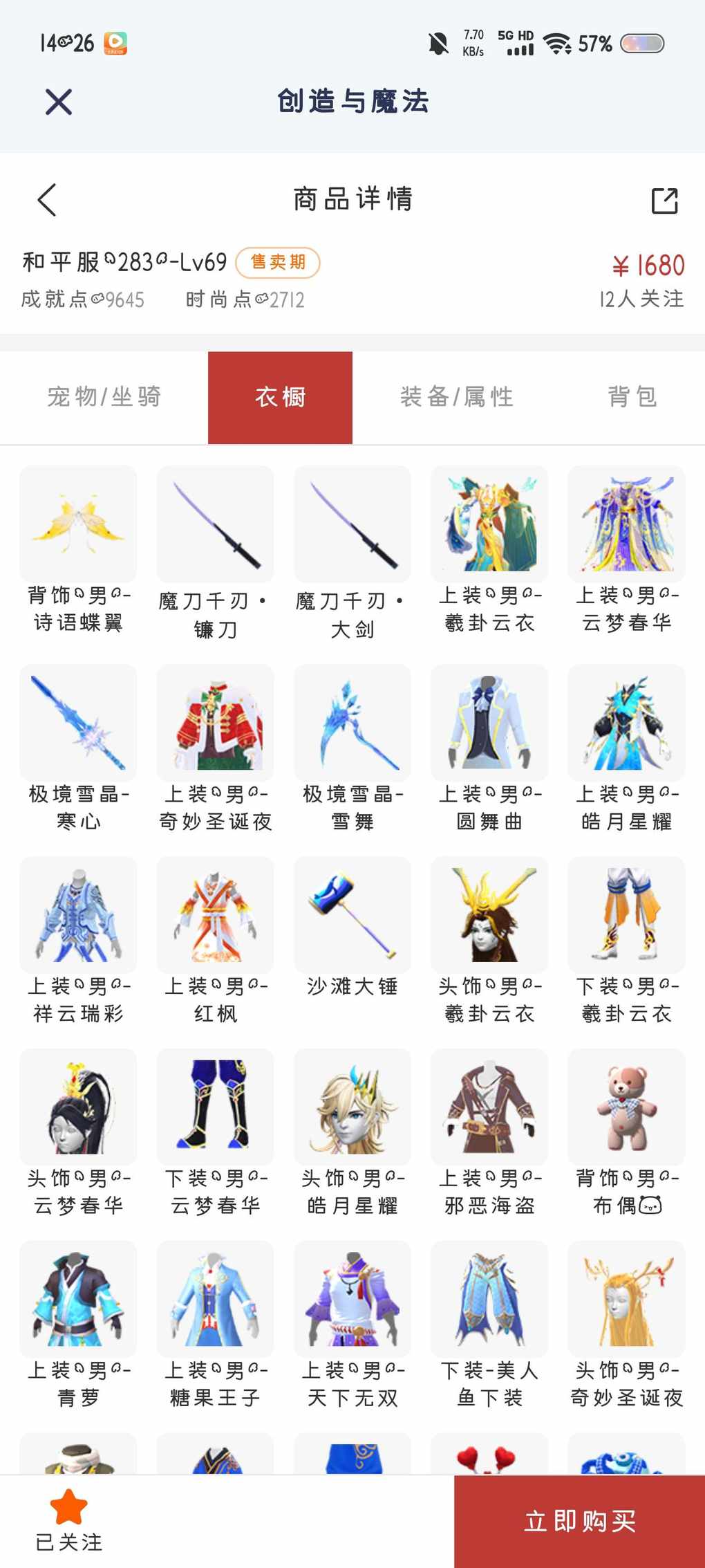The width and height of the screenshot is (705, 1568).
Task: Close the 创造与魔法 page
Action: [x=59, y=102]
